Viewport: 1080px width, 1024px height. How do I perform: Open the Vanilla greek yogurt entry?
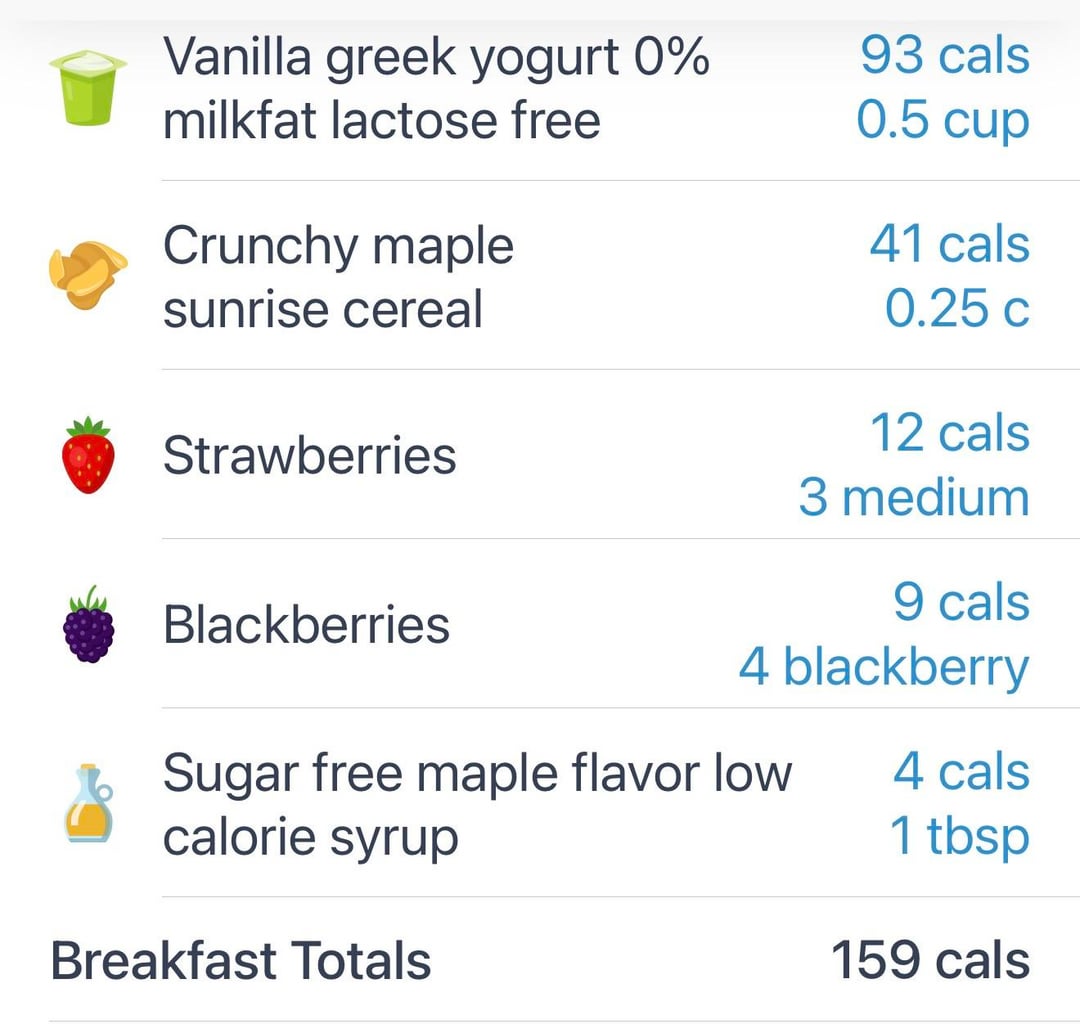point(435,88)
